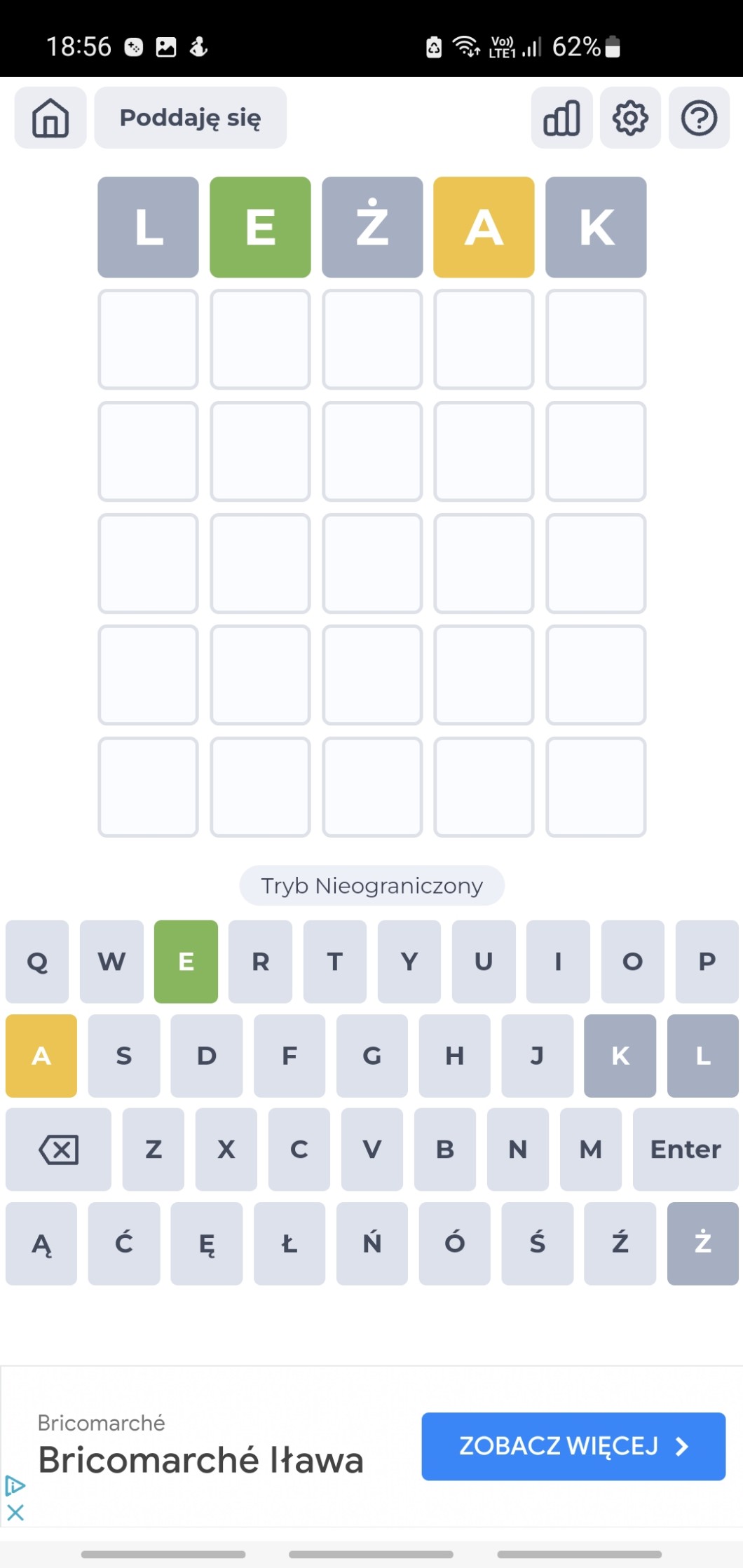Type the letter O key
The height and width of the screenshot is (1568, 743).
click(x=632, y=962)
